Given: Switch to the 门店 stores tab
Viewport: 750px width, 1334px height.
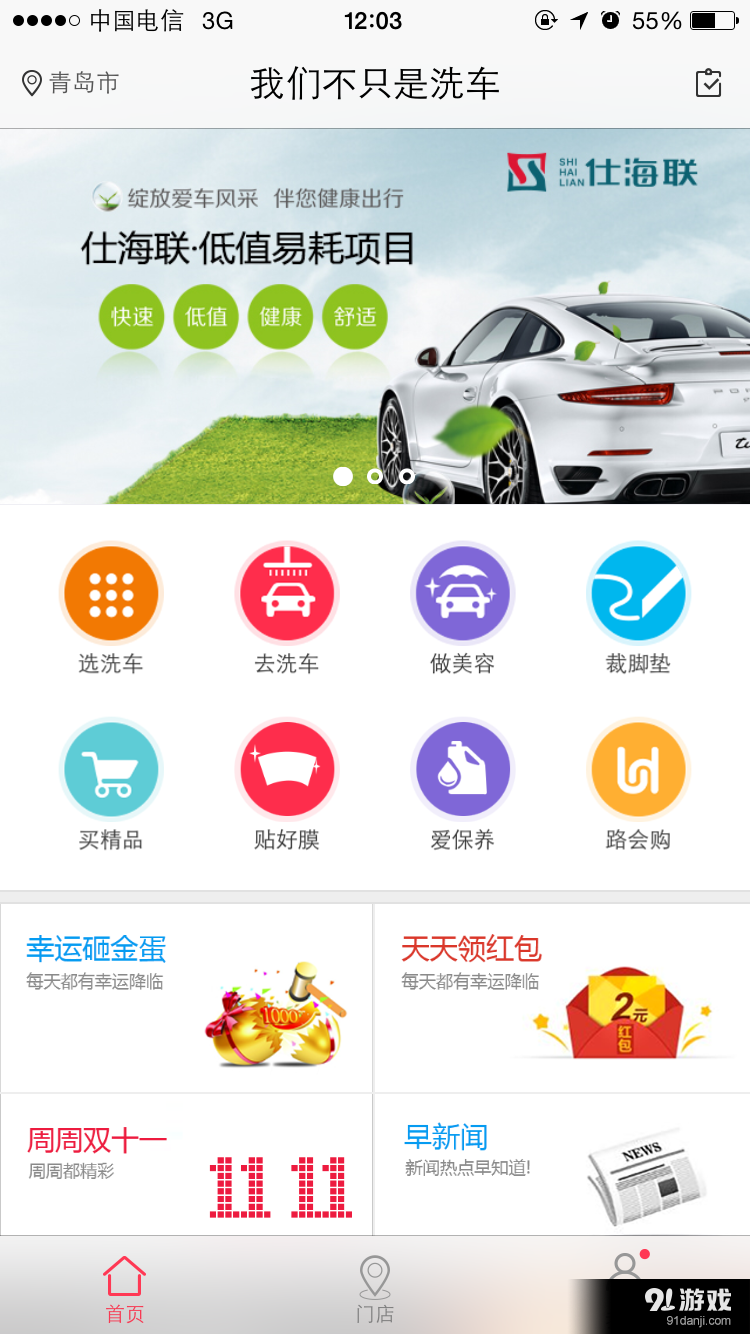Looking at the screenshot, I should tap(375, 1288).
